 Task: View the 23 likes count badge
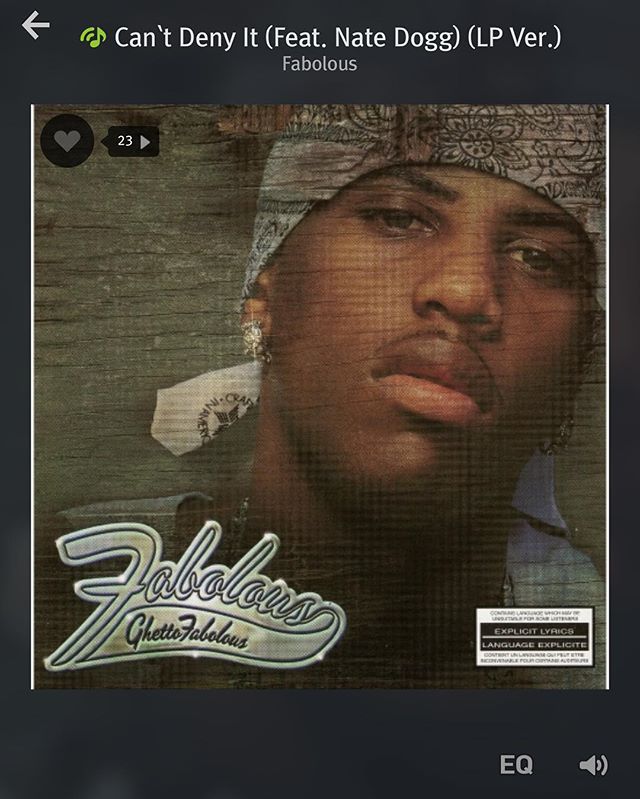[132, 142]
